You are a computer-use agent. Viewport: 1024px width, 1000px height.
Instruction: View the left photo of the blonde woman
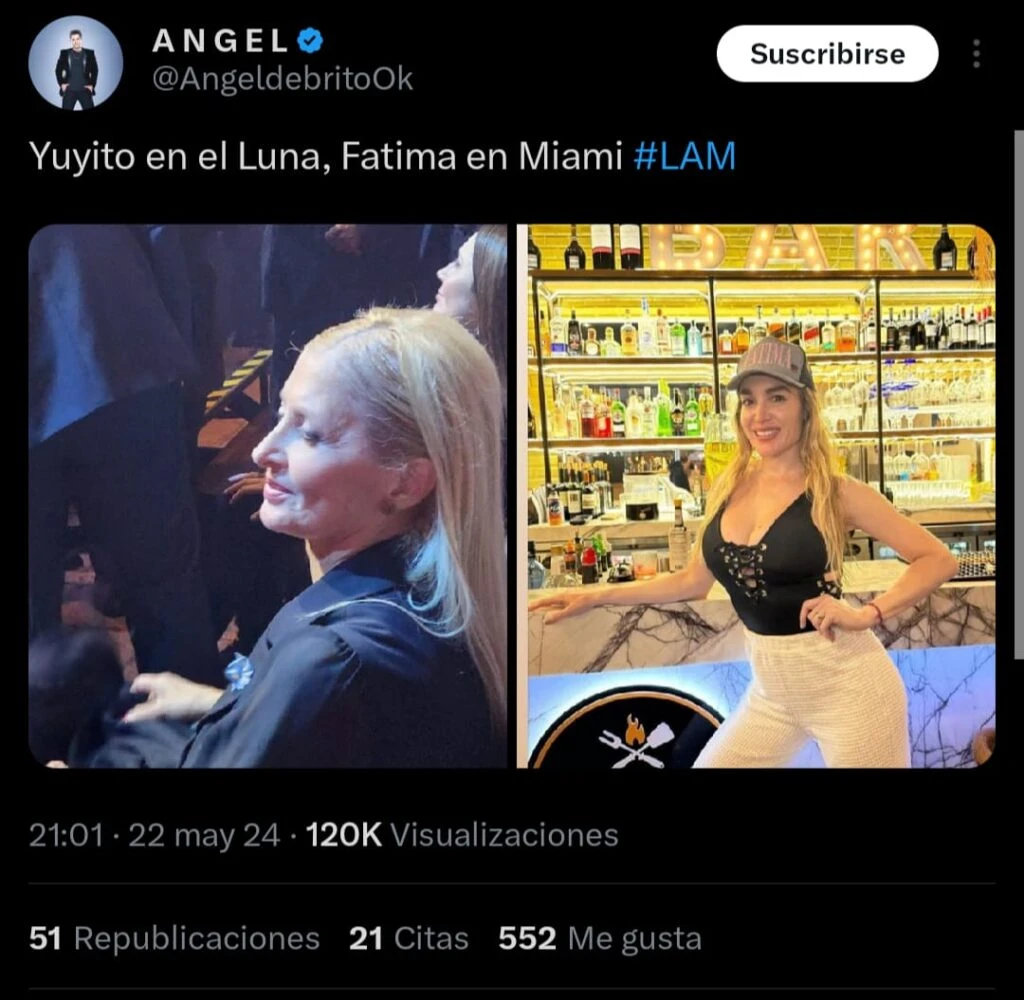tap(267, 496)
